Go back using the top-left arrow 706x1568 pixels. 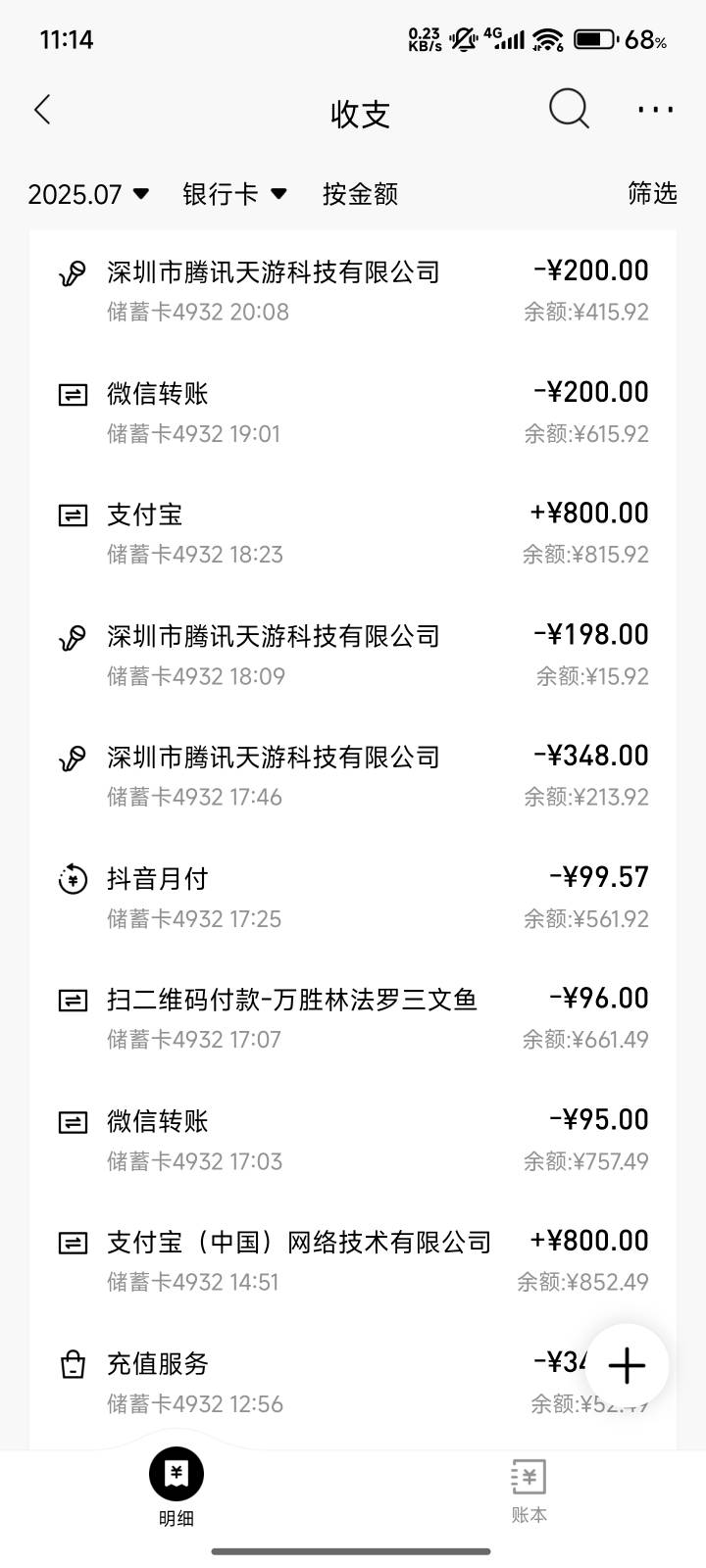click(42, 110)
